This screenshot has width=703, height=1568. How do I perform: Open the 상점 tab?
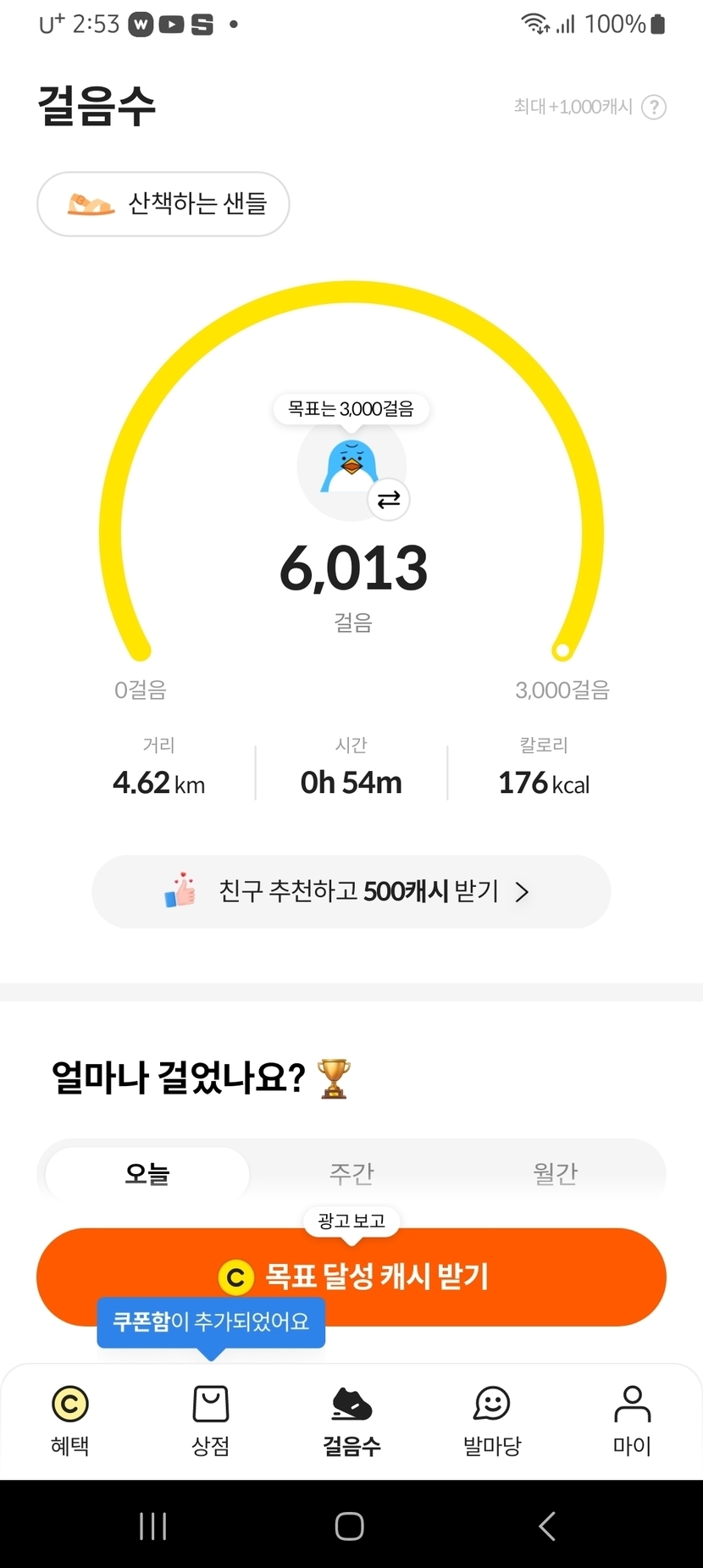(211, 1419)
